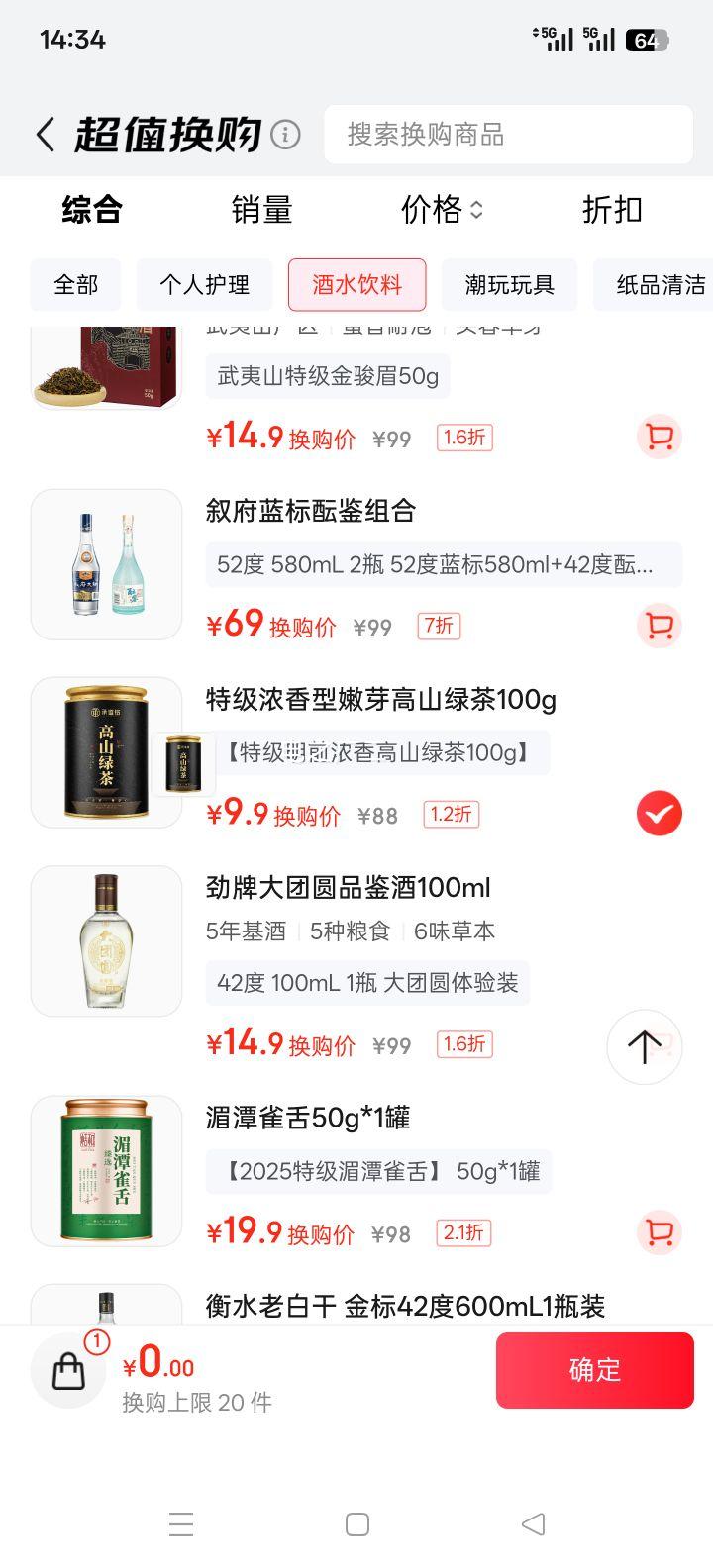Image resolution: width=713 pixels, height=1568 pixels.
Task: Add 武夷山特级金骏眉50g to cart
Action: [x=659, y=437]
